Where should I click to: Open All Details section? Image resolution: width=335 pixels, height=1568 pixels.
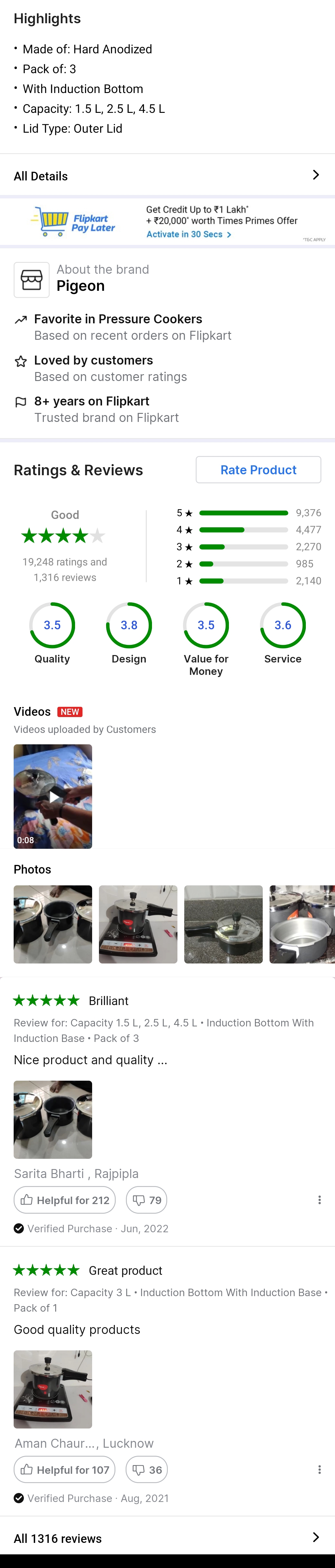[167, 176]
